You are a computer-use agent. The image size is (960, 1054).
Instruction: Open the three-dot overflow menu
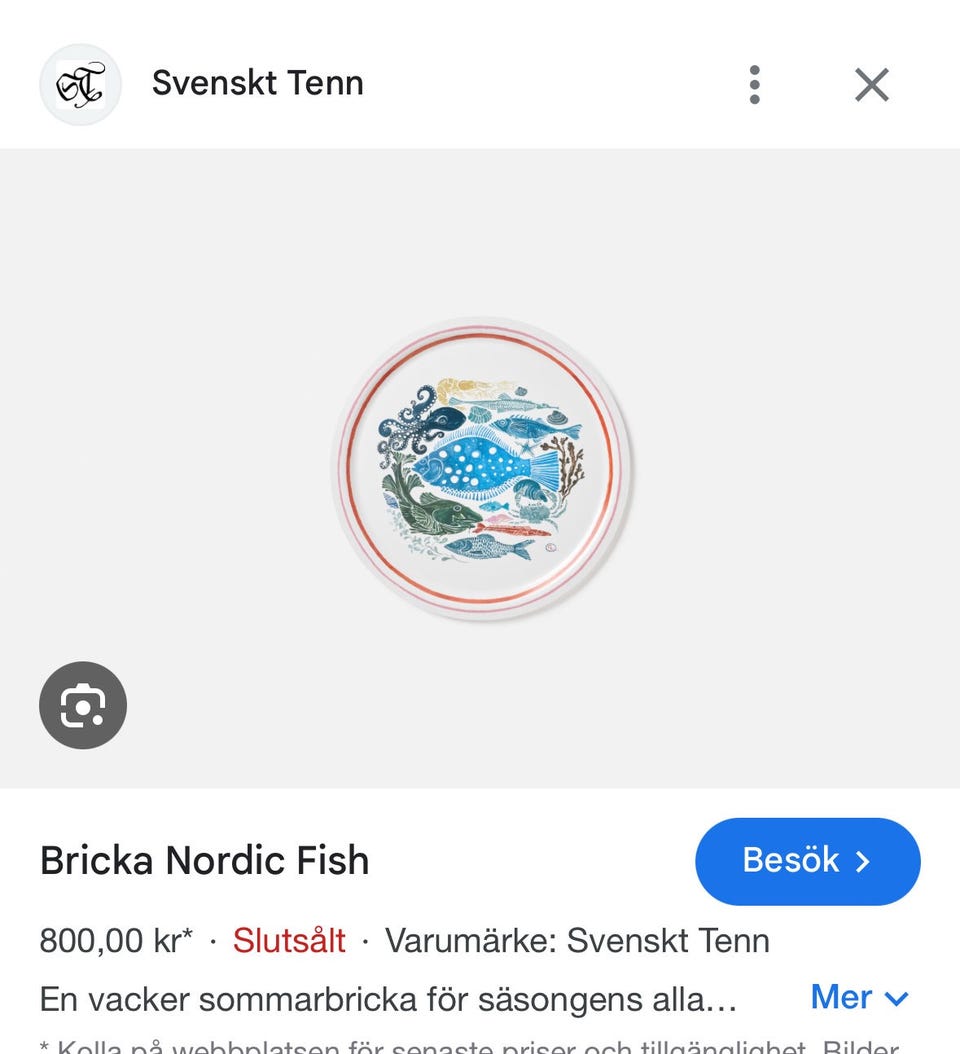[x=755, y=85]
